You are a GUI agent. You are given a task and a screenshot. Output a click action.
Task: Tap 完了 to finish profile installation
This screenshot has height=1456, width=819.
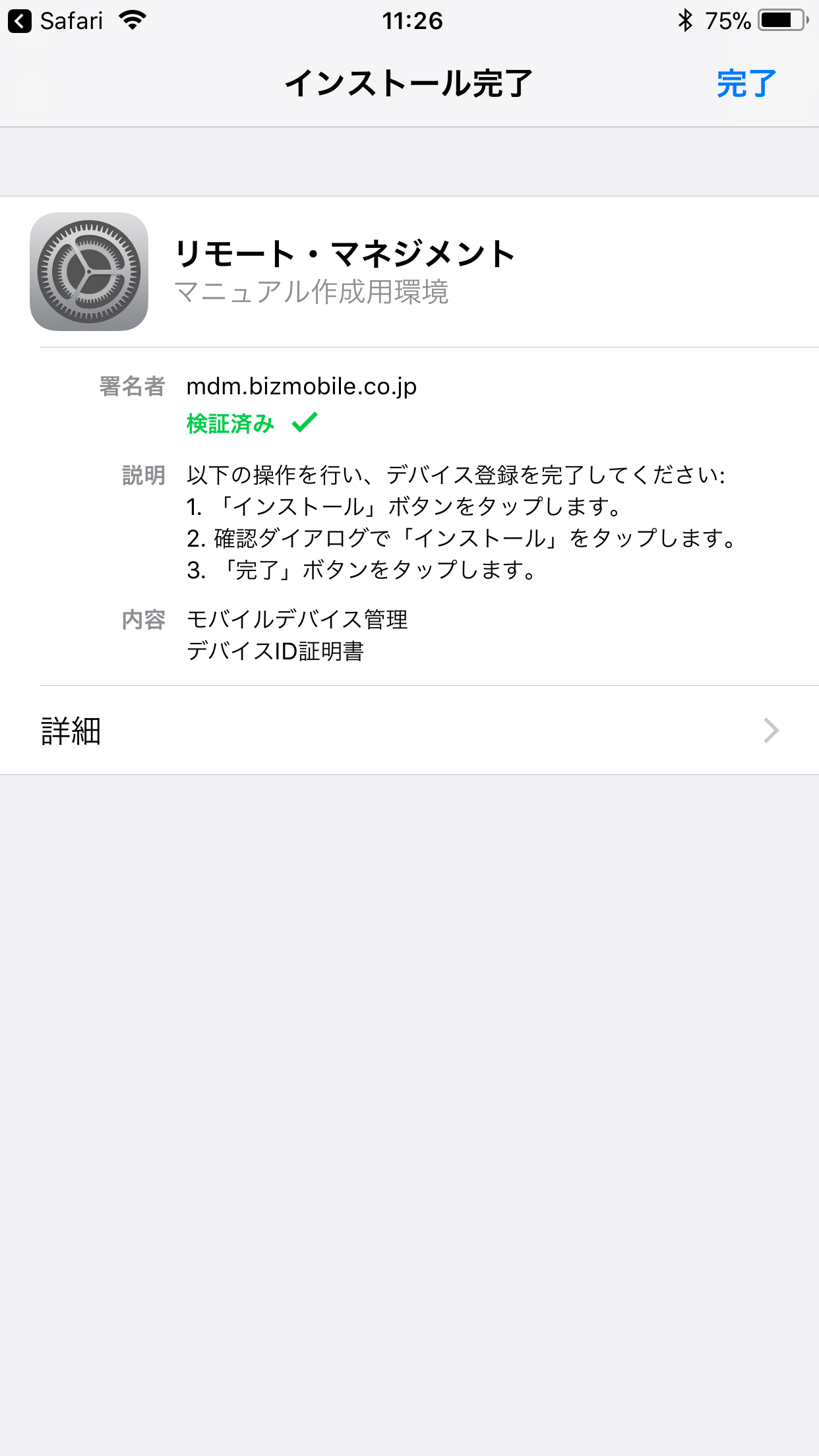pos(746,84)
